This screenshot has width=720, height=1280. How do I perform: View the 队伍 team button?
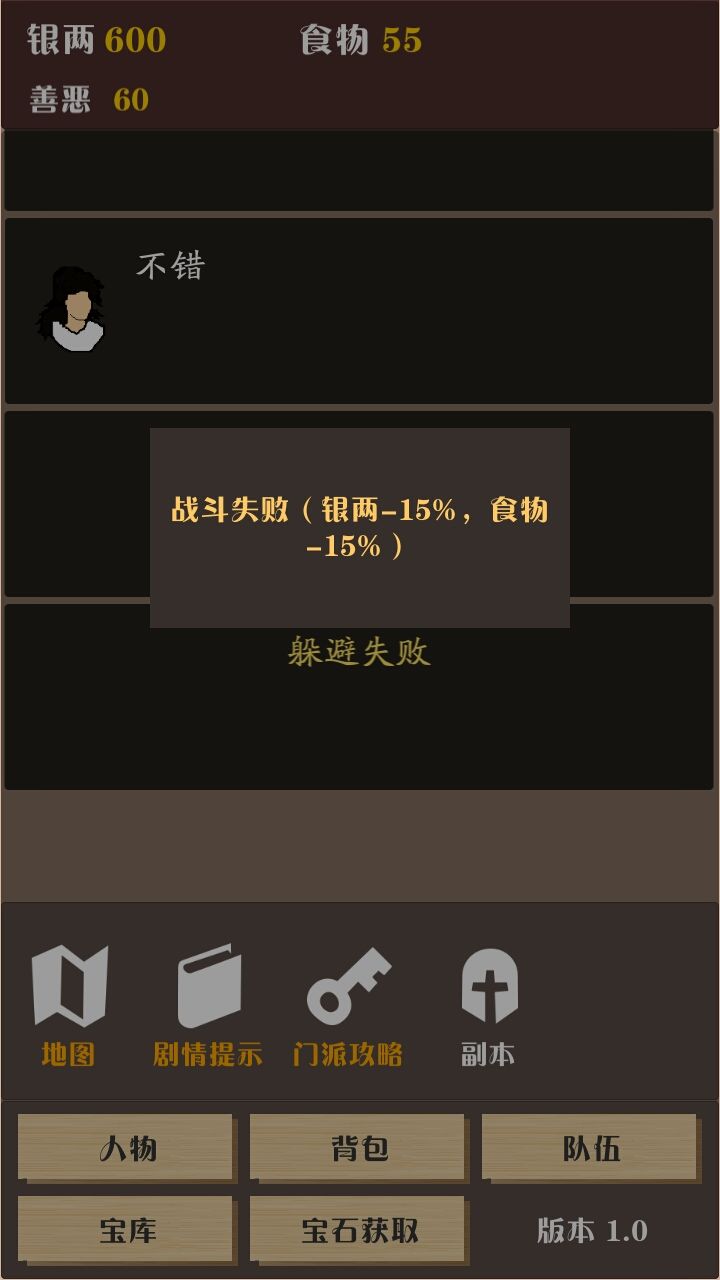click(x=592, y=1149)
